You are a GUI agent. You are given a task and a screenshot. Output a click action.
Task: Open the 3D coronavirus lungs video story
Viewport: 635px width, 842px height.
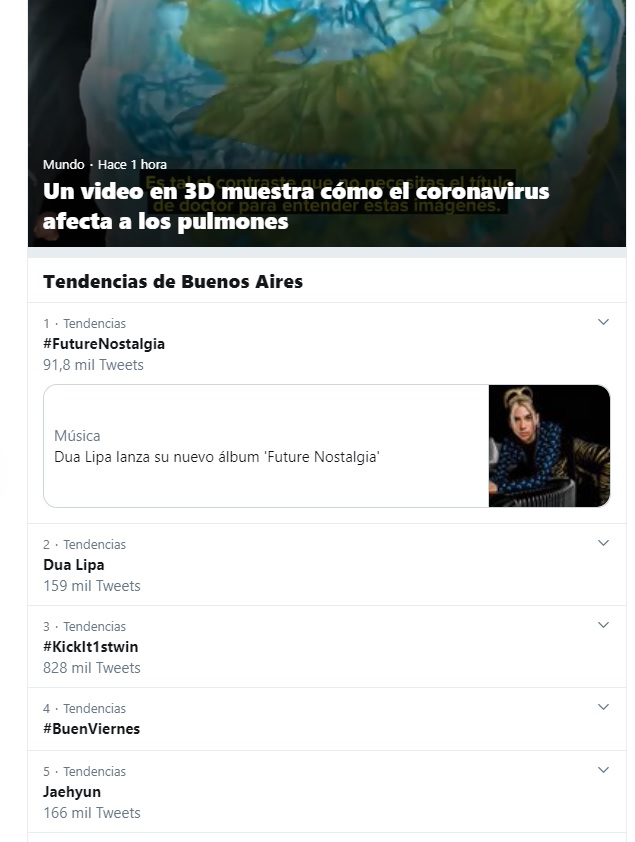(296, 205)
